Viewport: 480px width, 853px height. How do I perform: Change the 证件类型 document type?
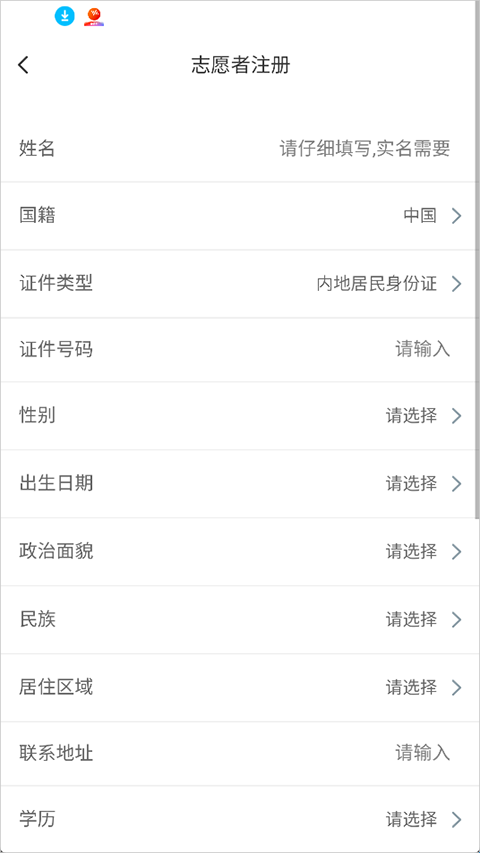coord(239,283)
